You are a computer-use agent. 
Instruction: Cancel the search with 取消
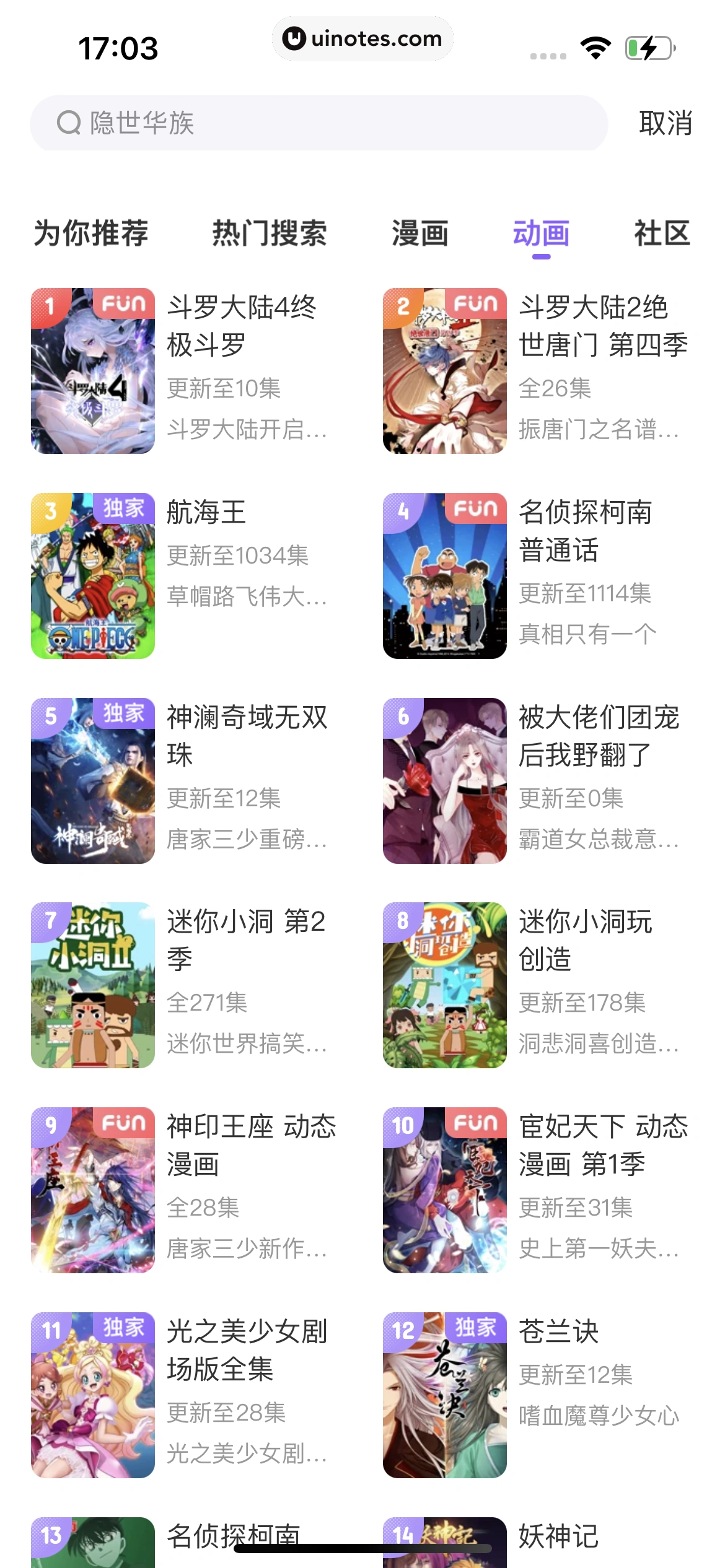click(666, 123)
